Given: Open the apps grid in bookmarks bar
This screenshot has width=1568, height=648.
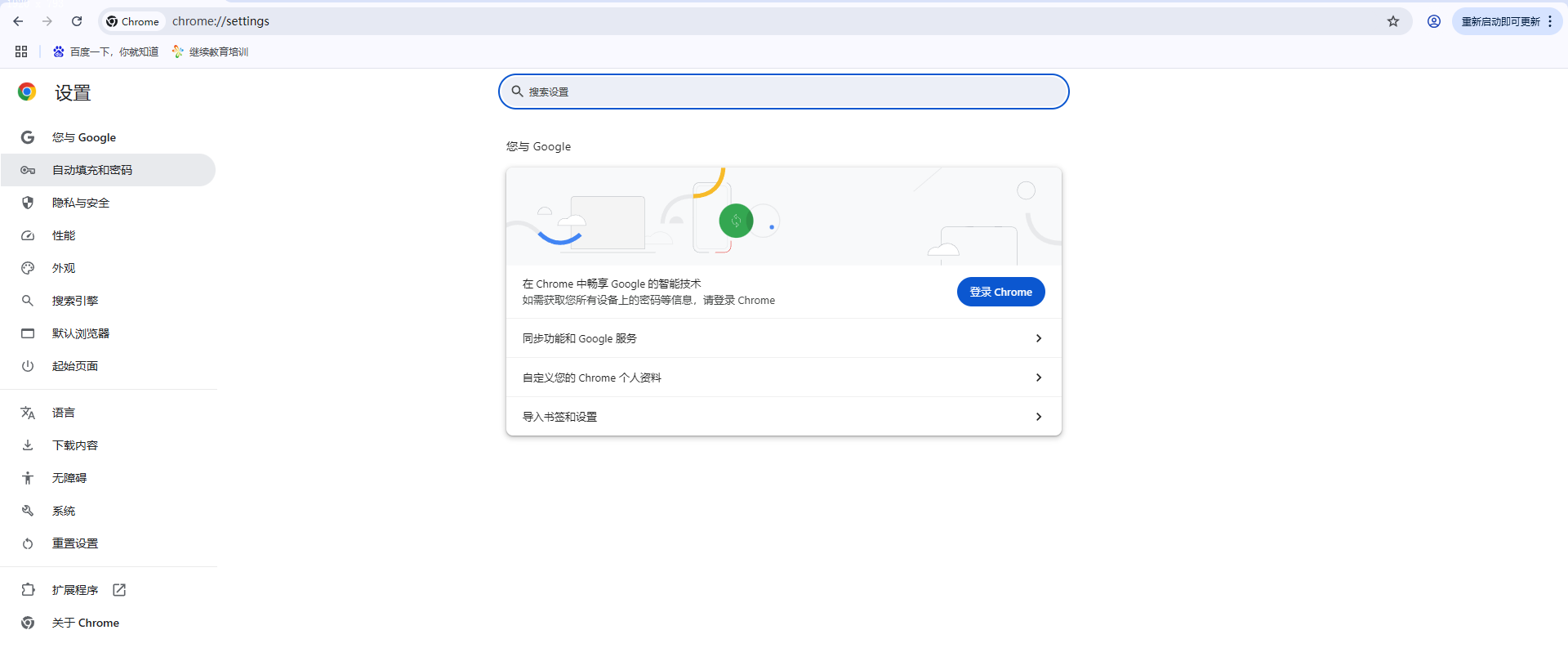Looking at the screenshot, I should pyautogui.click(x=21, y=51).
